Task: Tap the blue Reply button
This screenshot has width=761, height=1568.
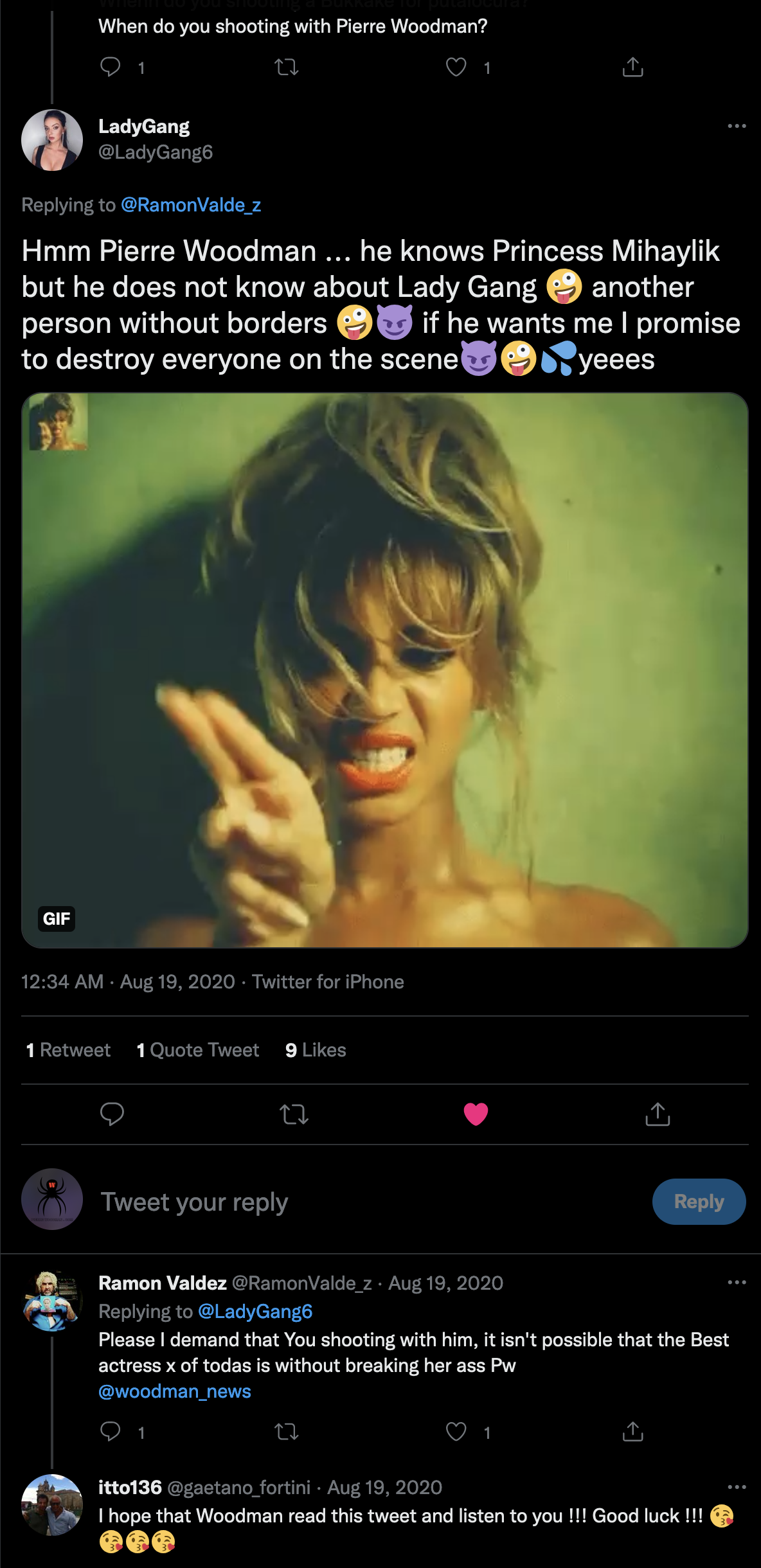Action: click(699, 1202)
